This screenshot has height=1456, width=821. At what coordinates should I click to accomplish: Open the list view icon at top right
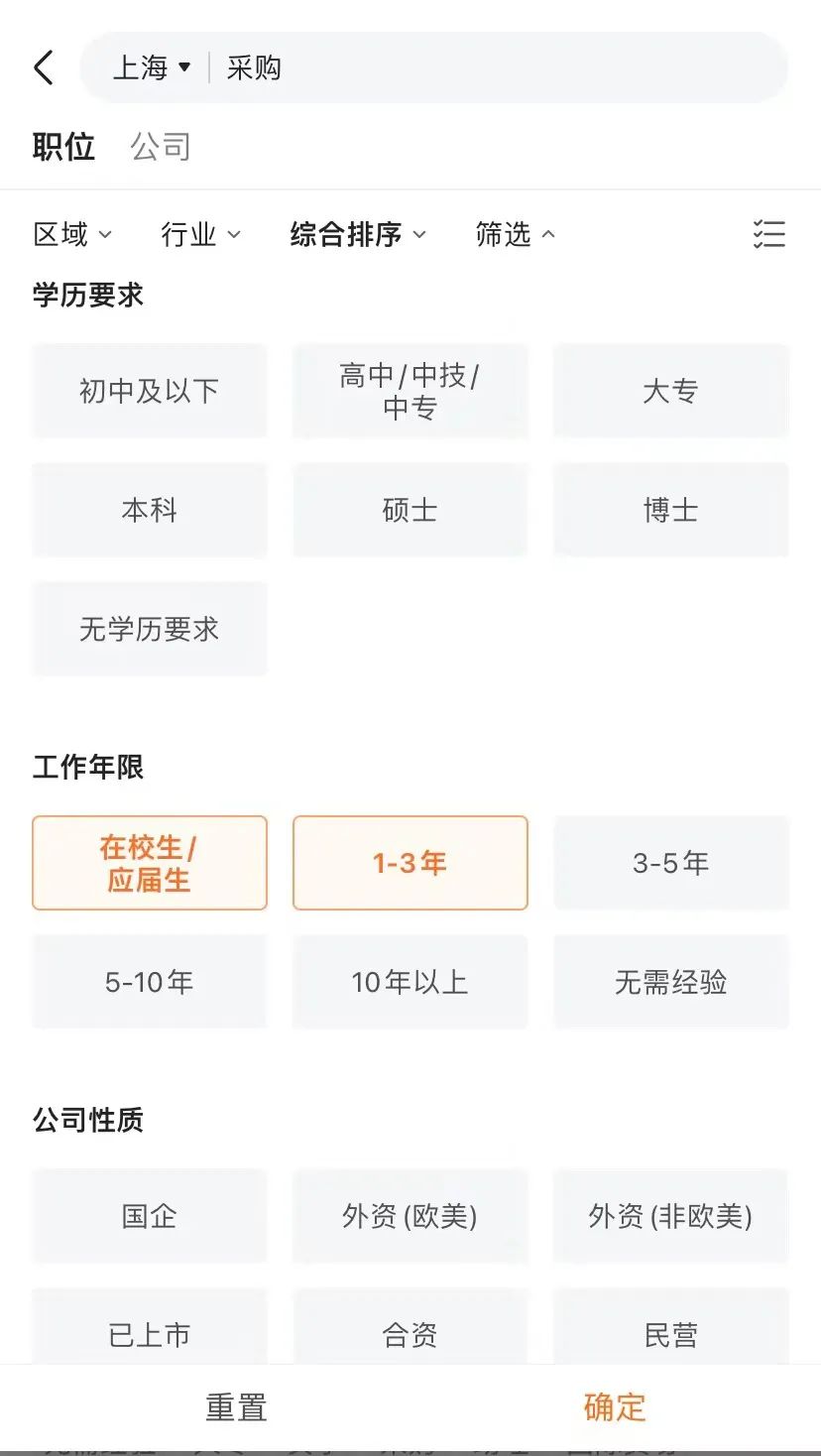tap(769, 235)
